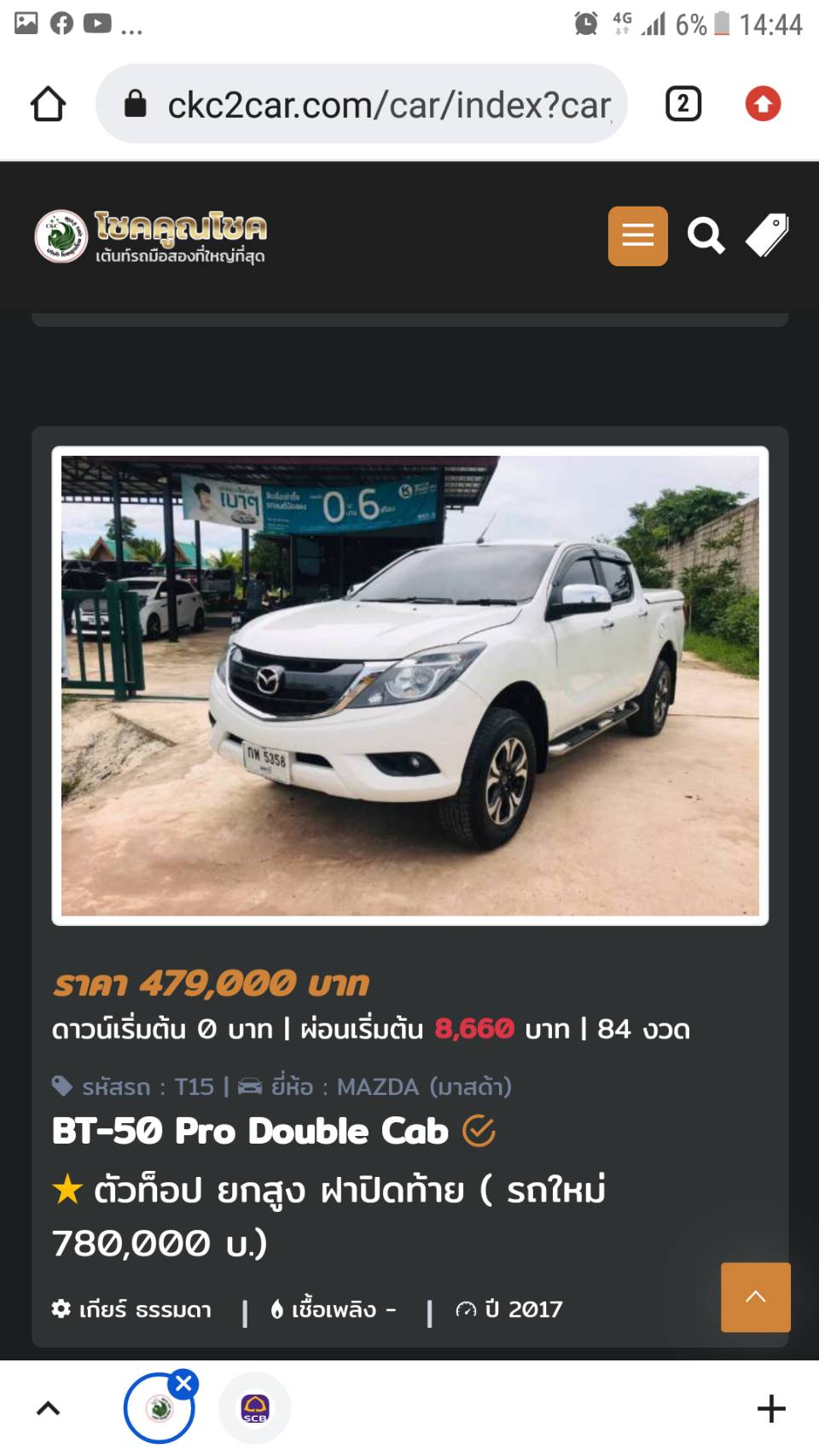Viewport: 819px width, 1456px height.
Task: Open the white Mazda BT-50 photo
Action: point(410,685)
